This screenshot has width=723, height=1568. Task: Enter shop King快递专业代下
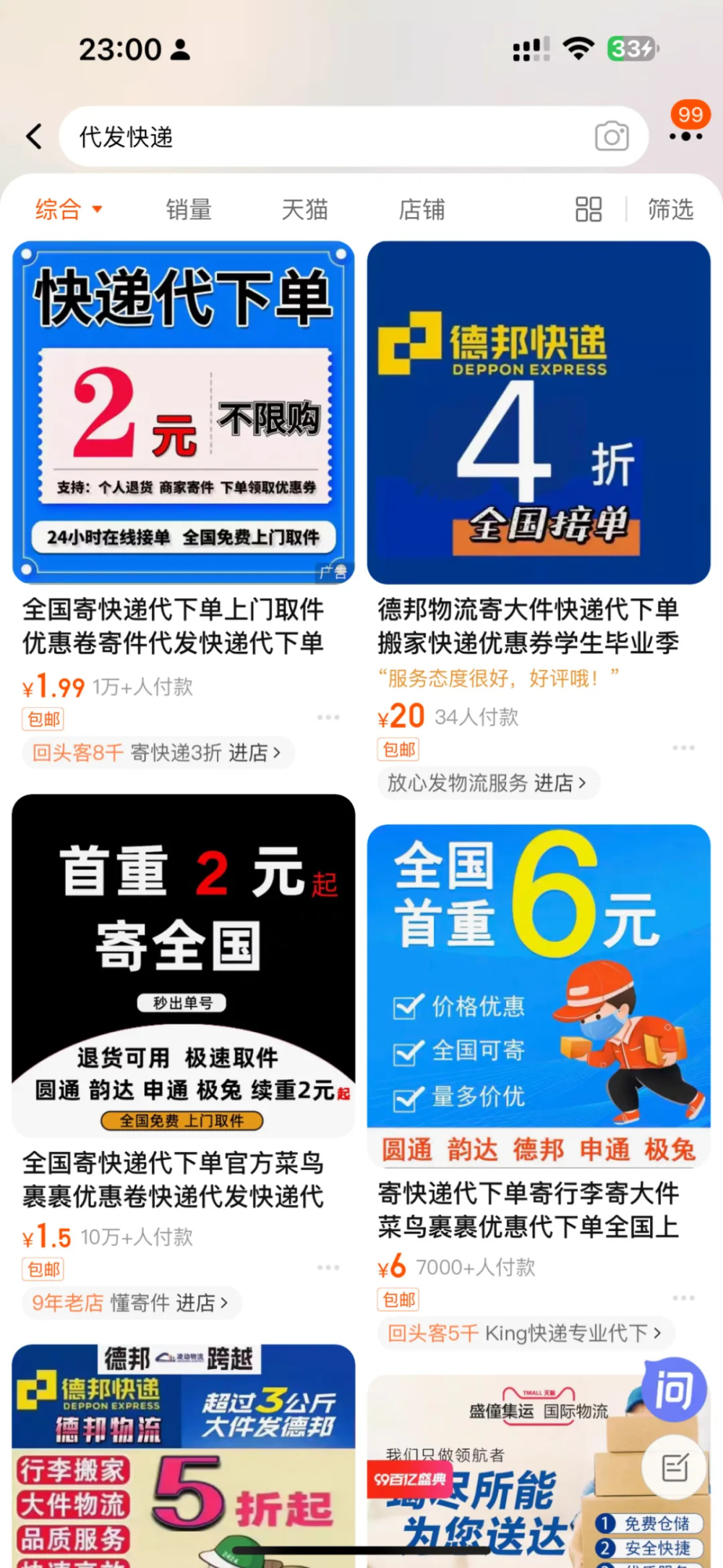coord(524,1333)
